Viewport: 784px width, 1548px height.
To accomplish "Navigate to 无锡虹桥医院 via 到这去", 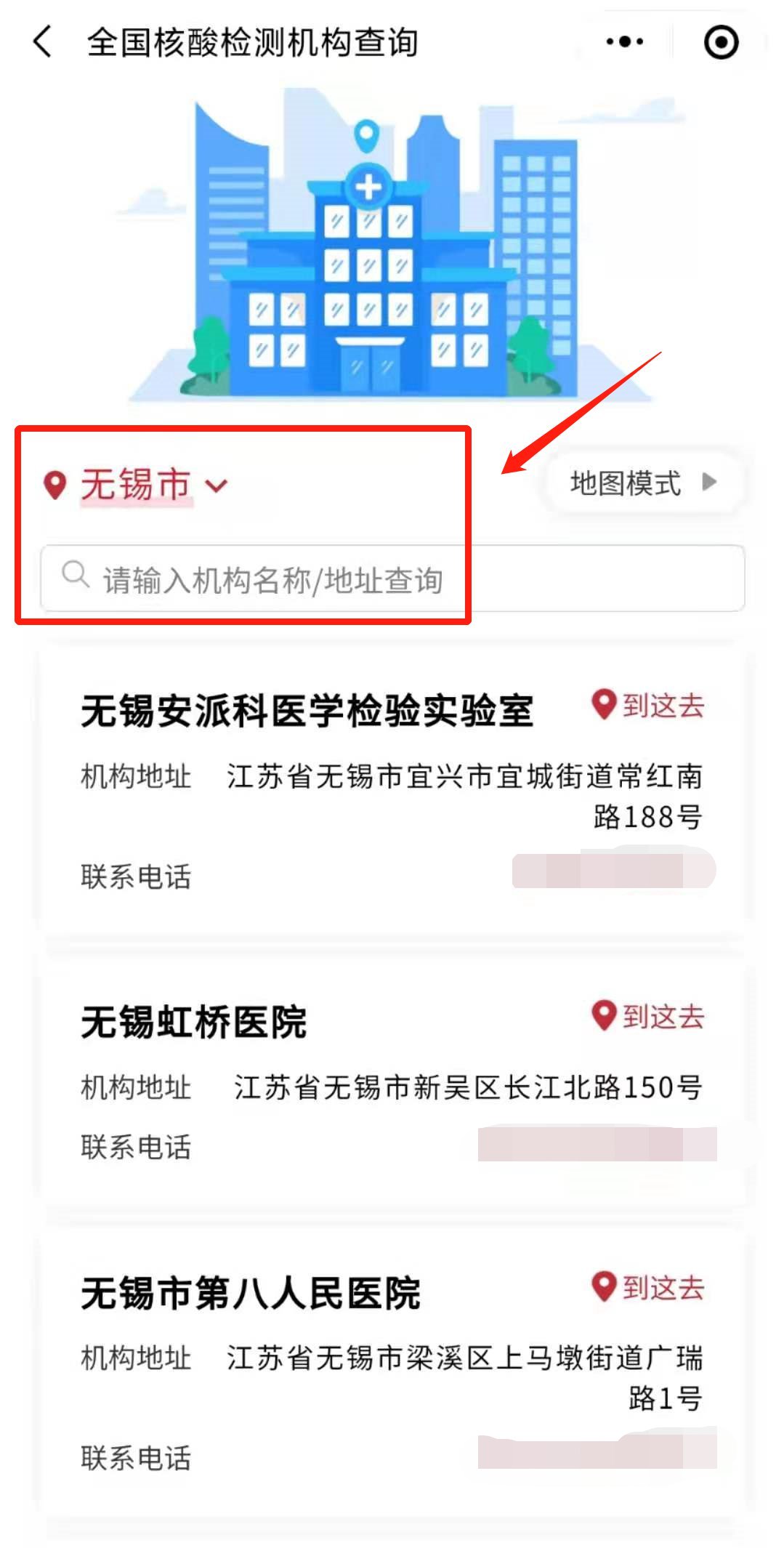I will [x=648, y=1016].
